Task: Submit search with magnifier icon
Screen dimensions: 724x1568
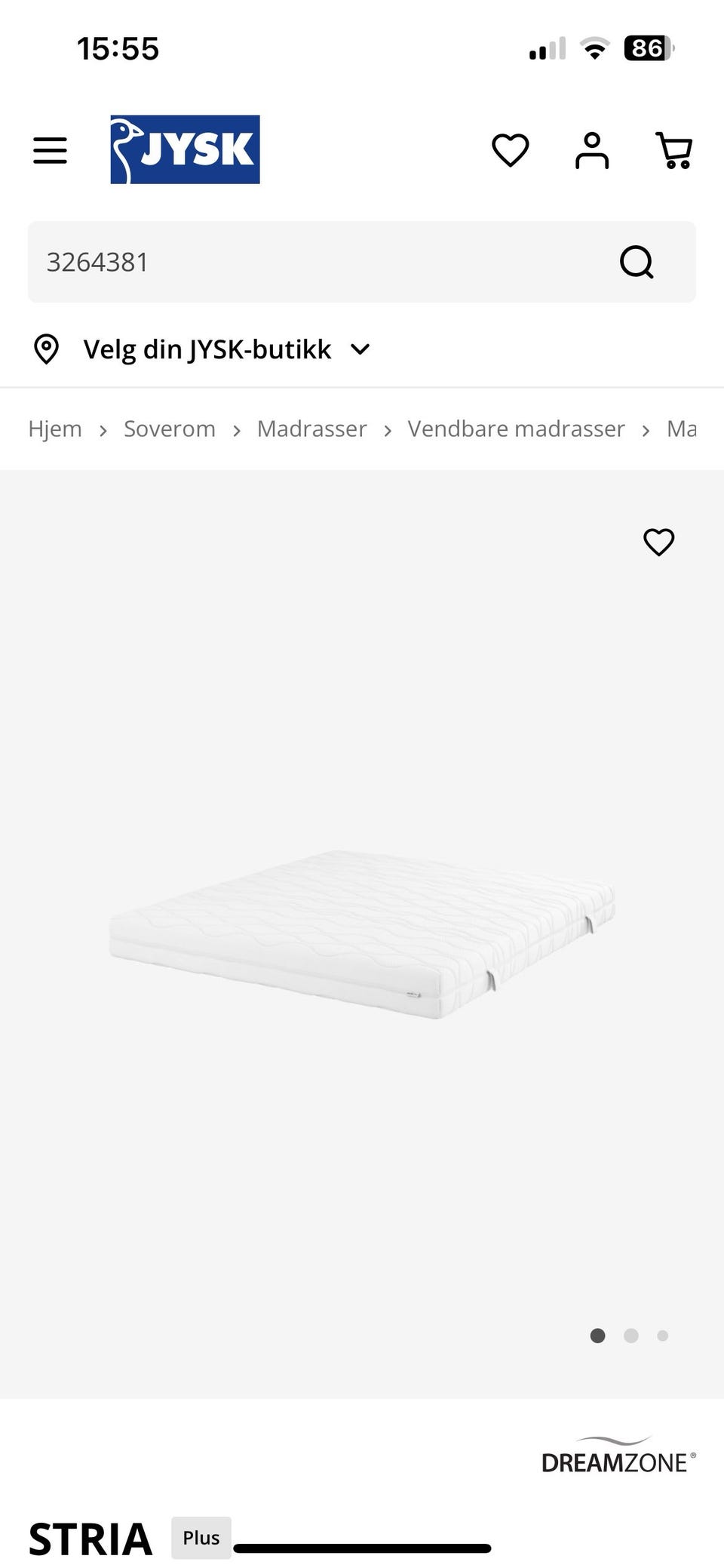Action: click(x=637, y=262)
